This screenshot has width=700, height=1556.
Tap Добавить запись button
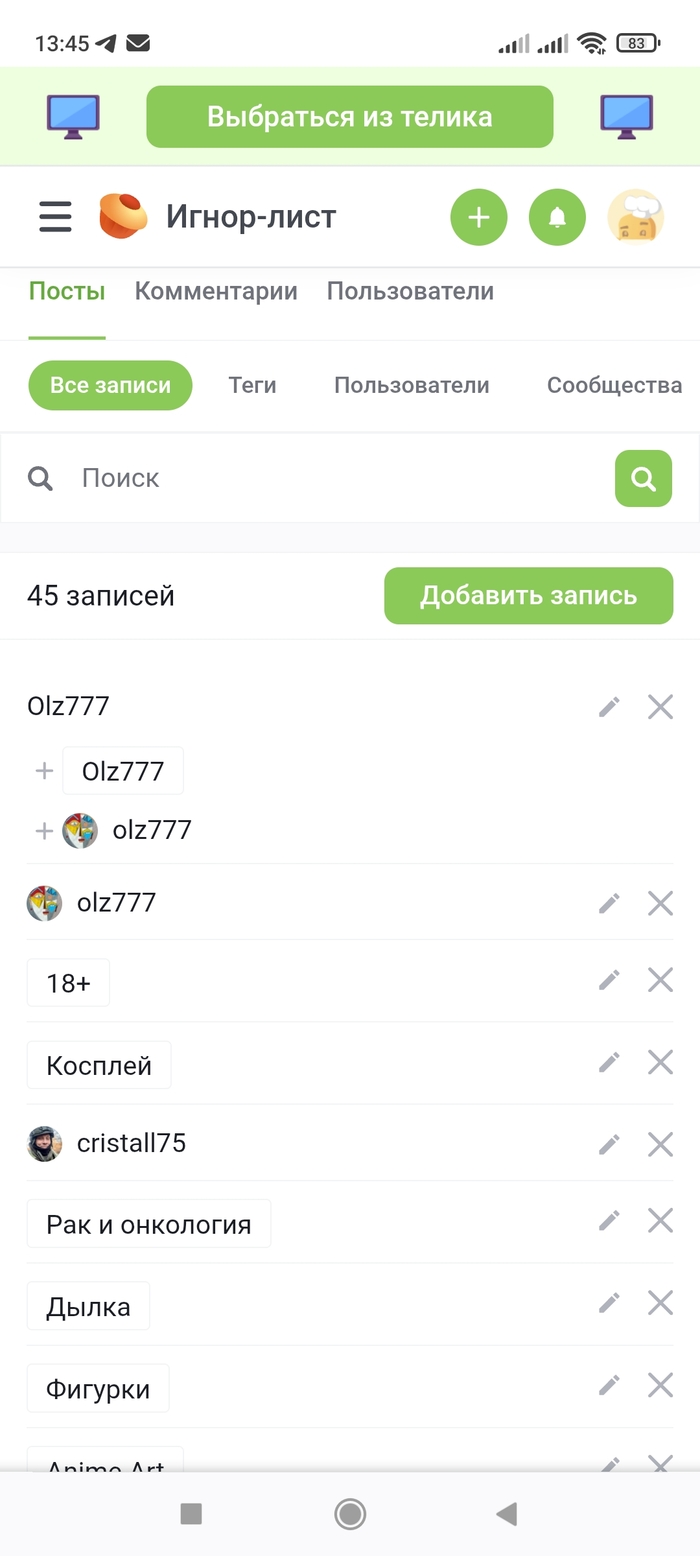tap(528, 596)
